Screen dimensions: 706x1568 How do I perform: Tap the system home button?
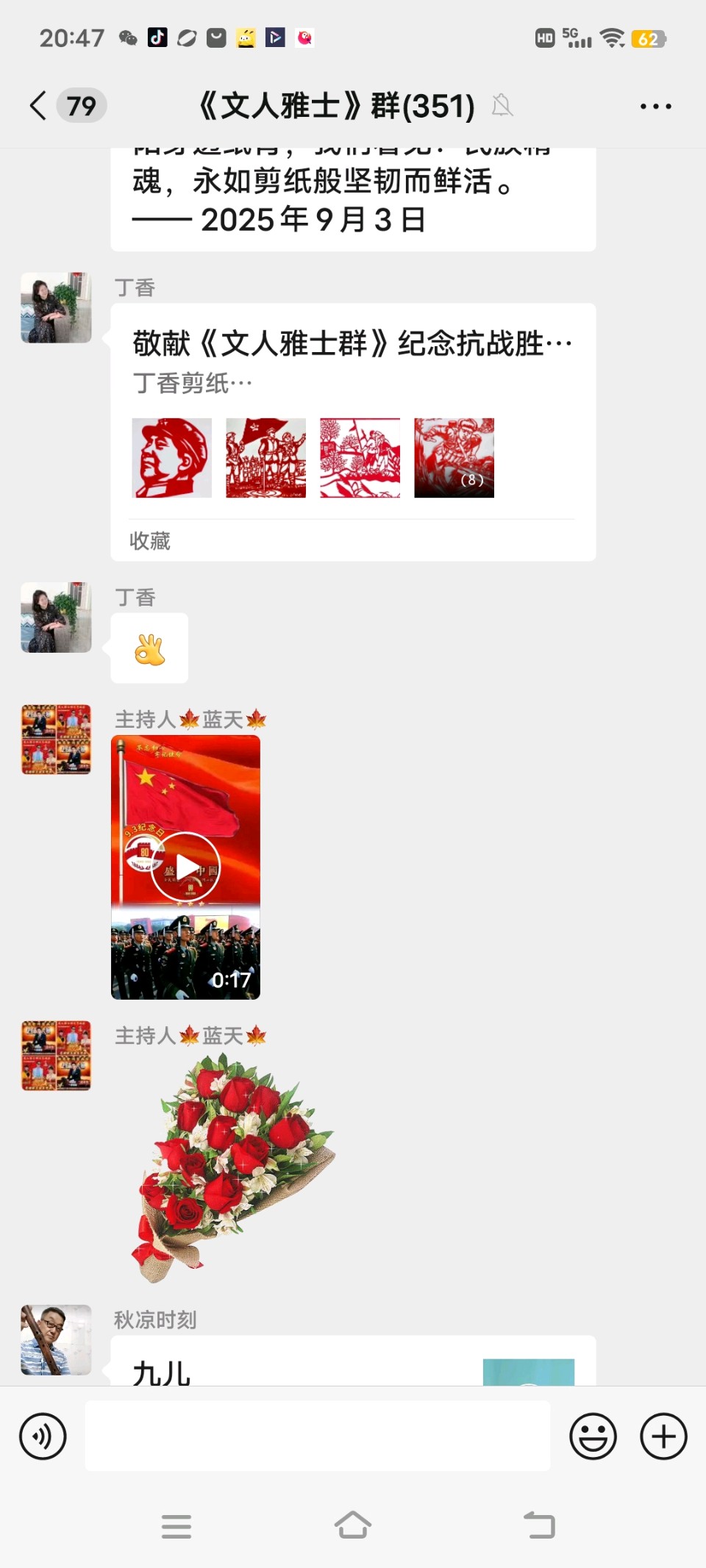(x=352, y=1525)
